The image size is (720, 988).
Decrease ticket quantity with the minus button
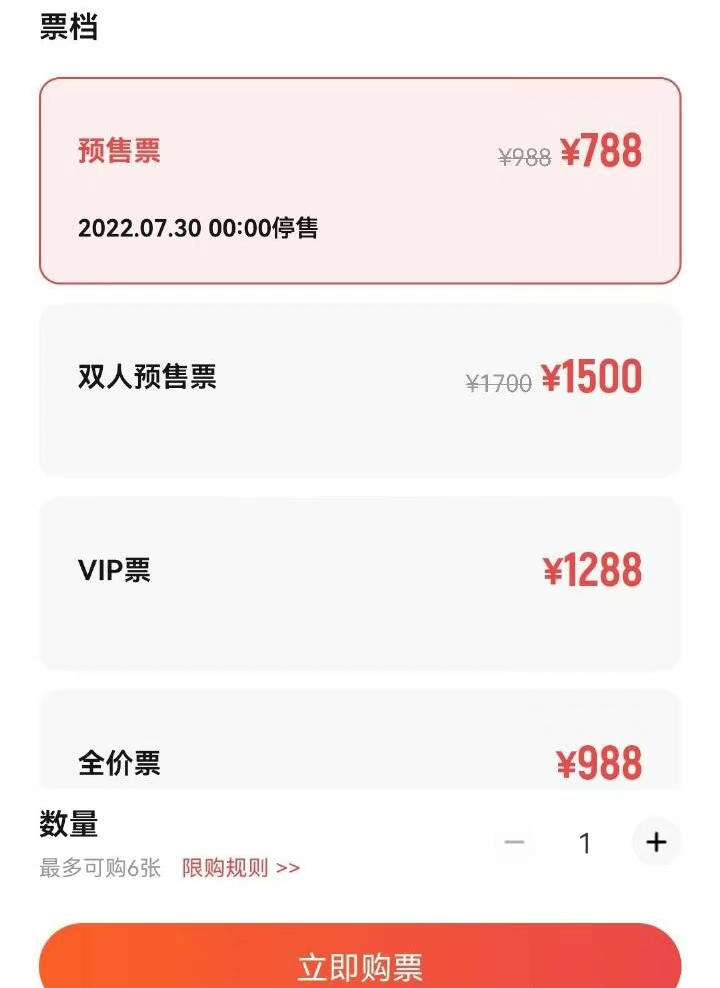coord(515,842)
